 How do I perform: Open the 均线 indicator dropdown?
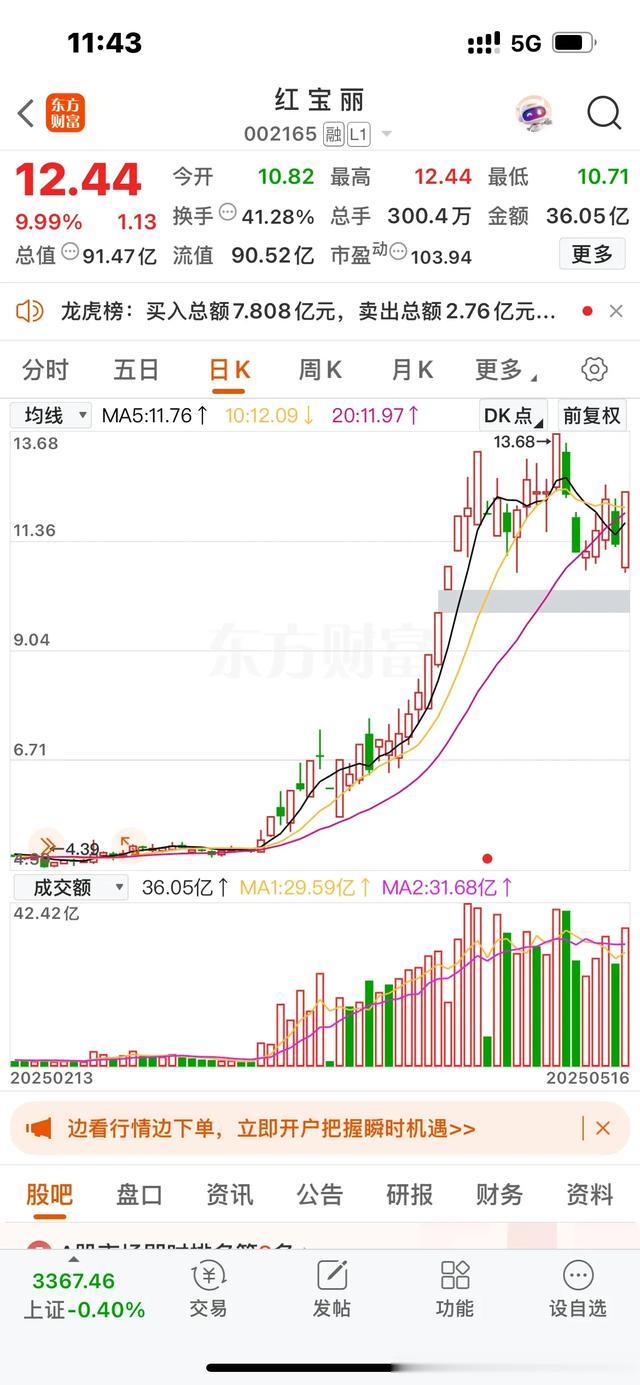click(52, 415)
